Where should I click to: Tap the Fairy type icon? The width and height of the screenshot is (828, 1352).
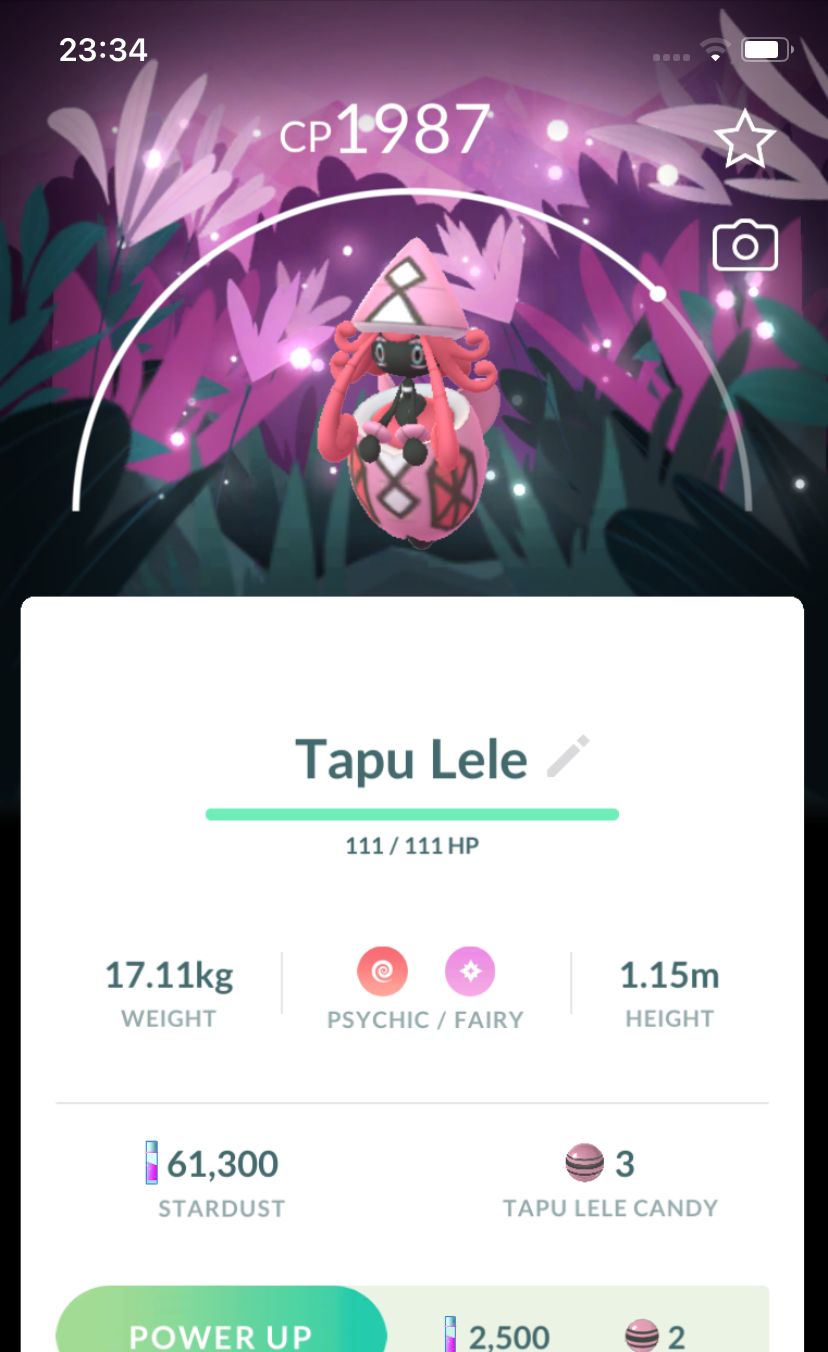pos(470,970)
